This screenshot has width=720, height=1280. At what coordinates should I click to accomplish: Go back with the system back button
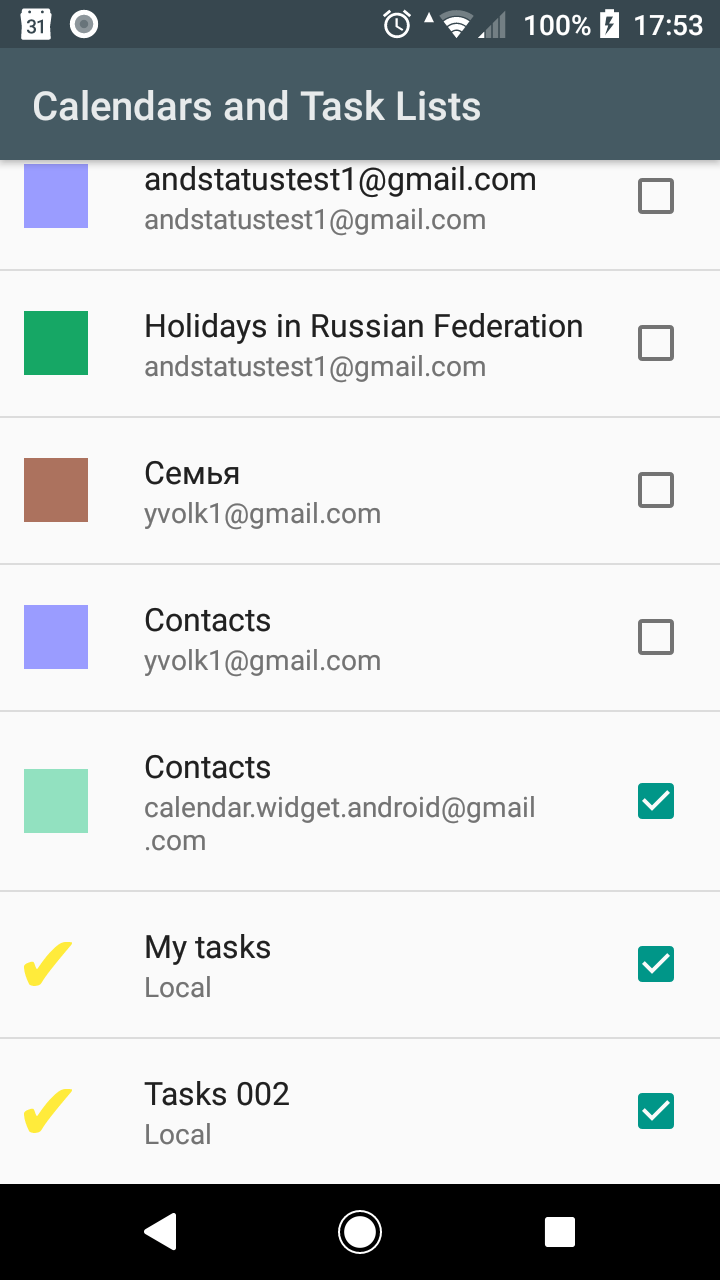pos(161,1231)
